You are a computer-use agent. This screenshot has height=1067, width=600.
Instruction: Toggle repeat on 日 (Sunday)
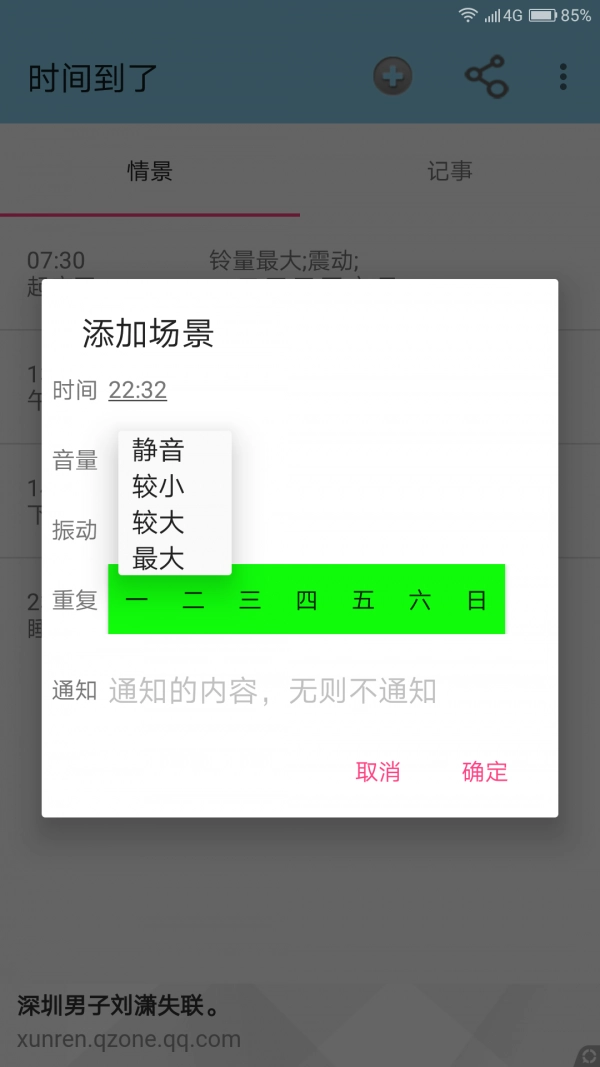(477, 600)
